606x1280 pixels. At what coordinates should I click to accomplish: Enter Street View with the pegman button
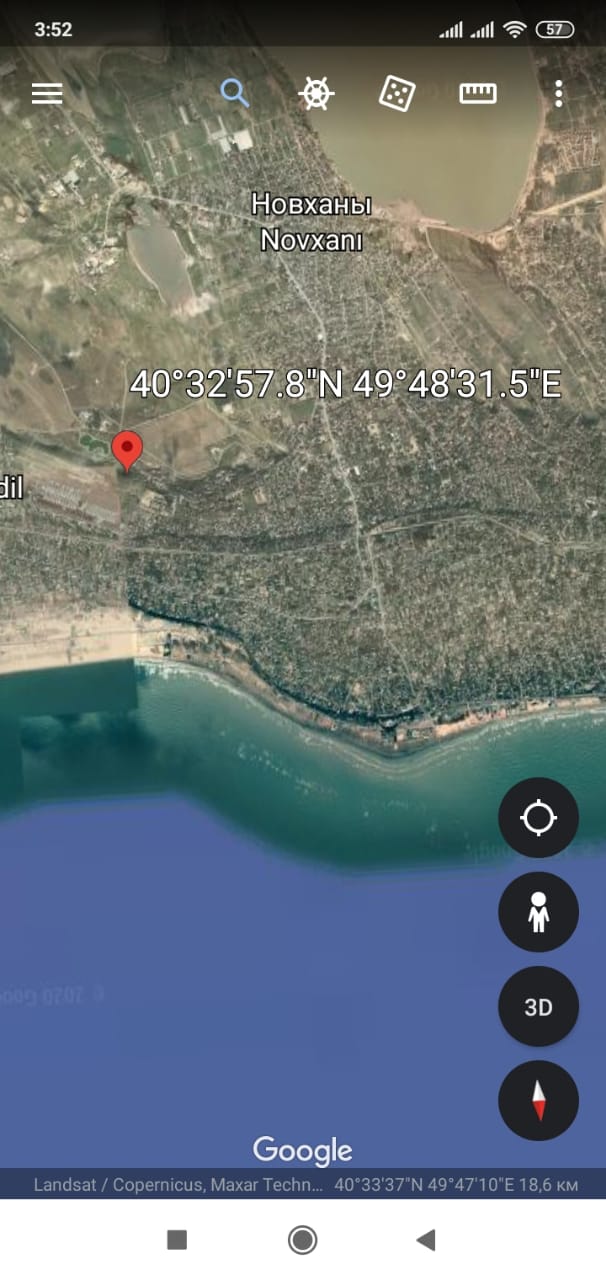click(538, 911)
